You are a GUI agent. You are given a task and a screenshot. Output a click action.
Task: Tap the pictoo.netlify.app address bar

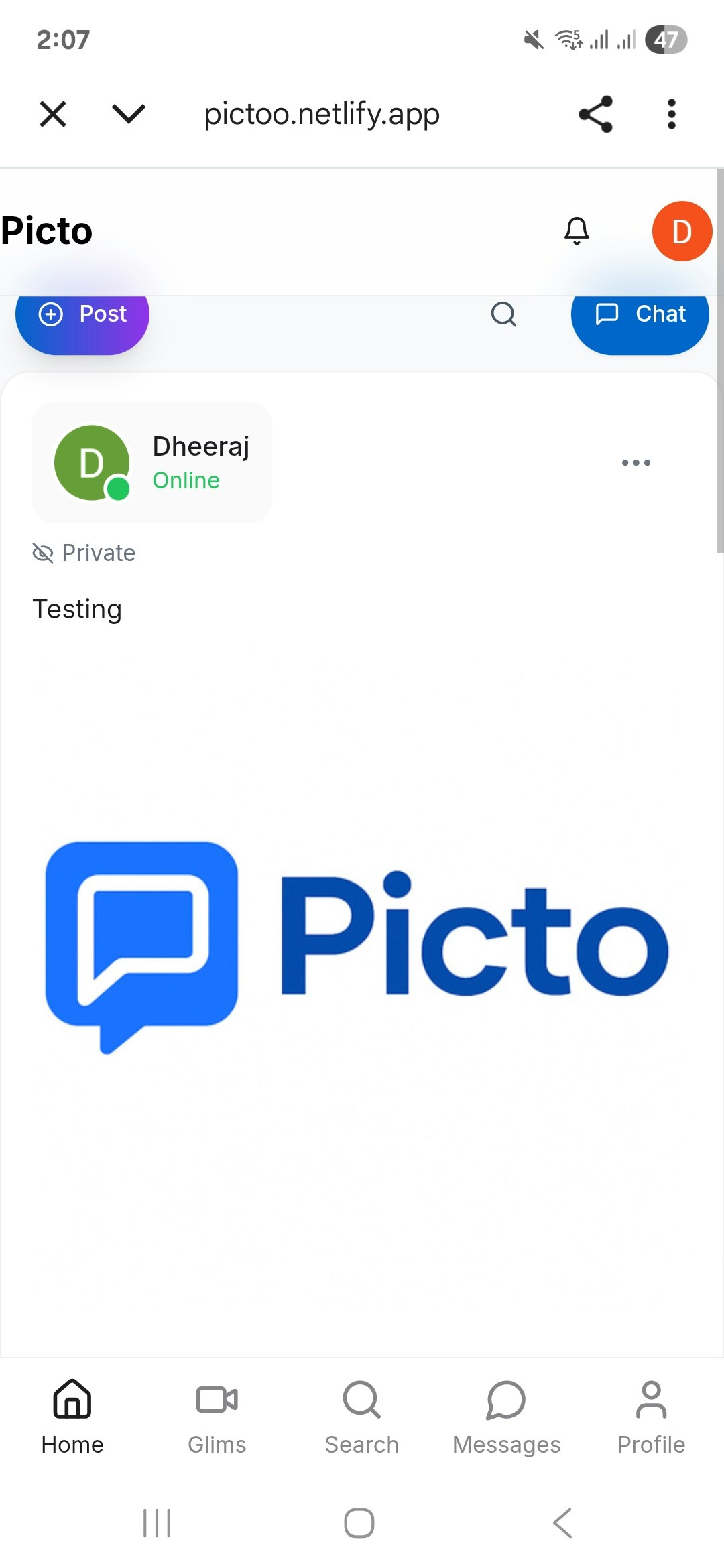[x=322, y=113]
